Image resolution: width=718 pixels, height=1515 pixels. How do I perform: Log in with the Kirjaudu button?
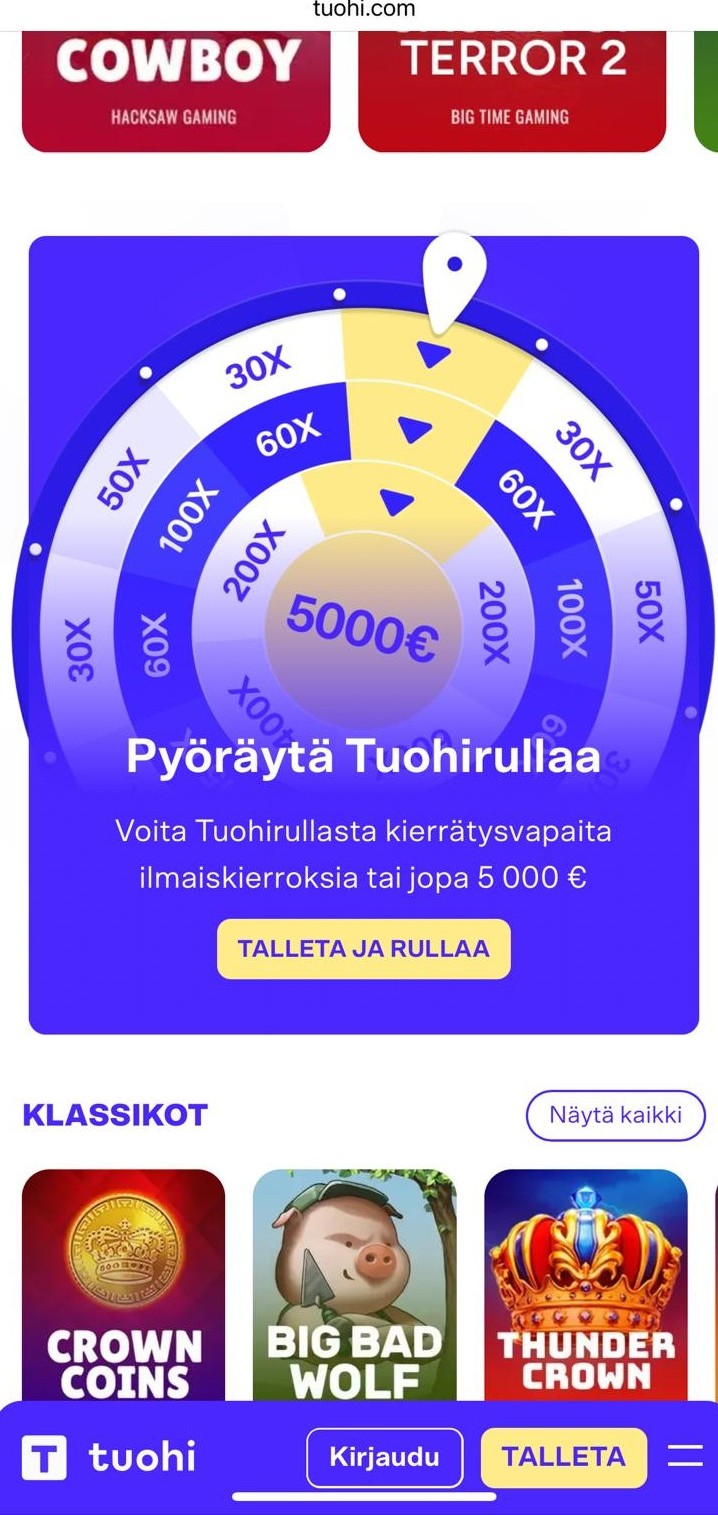pos(384,1457)
